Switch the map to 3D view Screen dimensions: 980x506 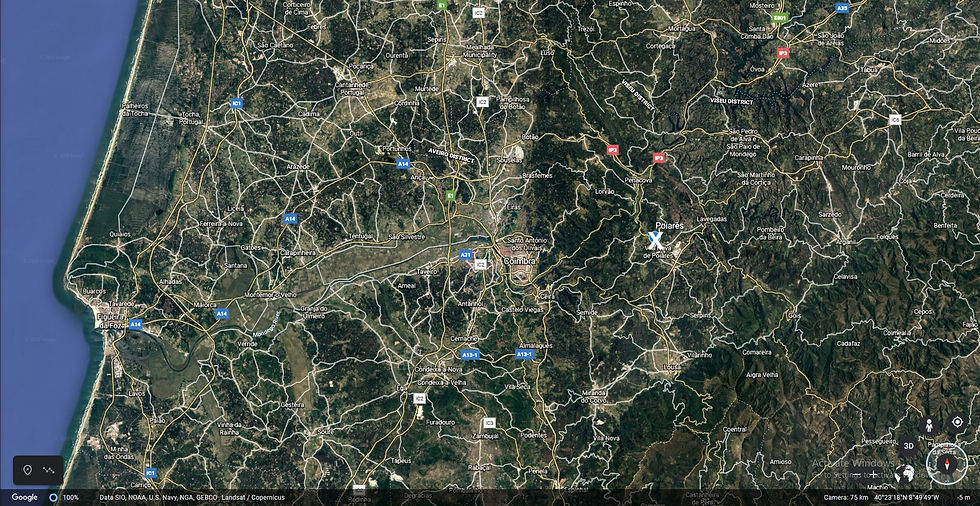(909, 445)
